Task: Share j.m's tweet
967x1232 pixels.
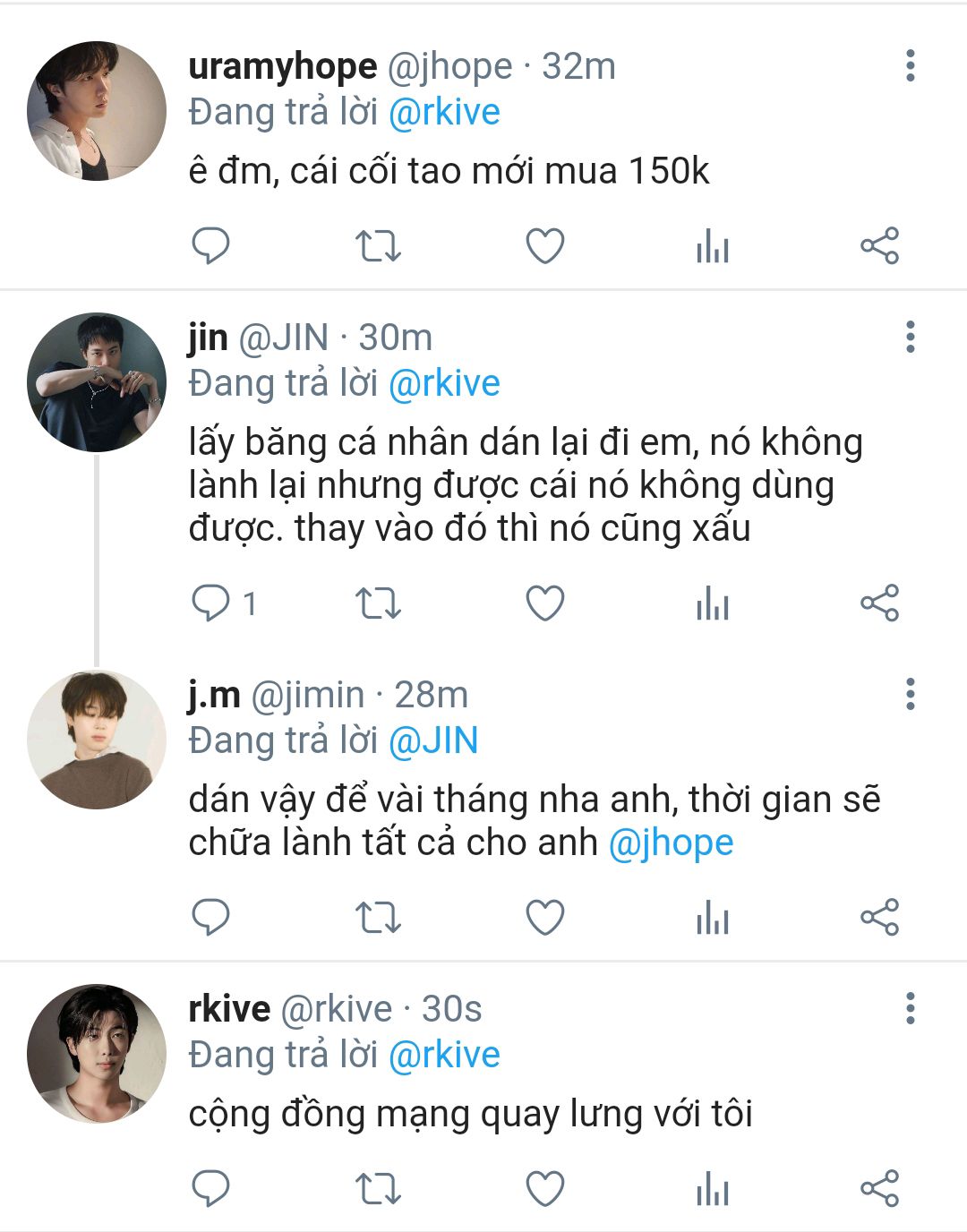Action: (x=879, y=918)
